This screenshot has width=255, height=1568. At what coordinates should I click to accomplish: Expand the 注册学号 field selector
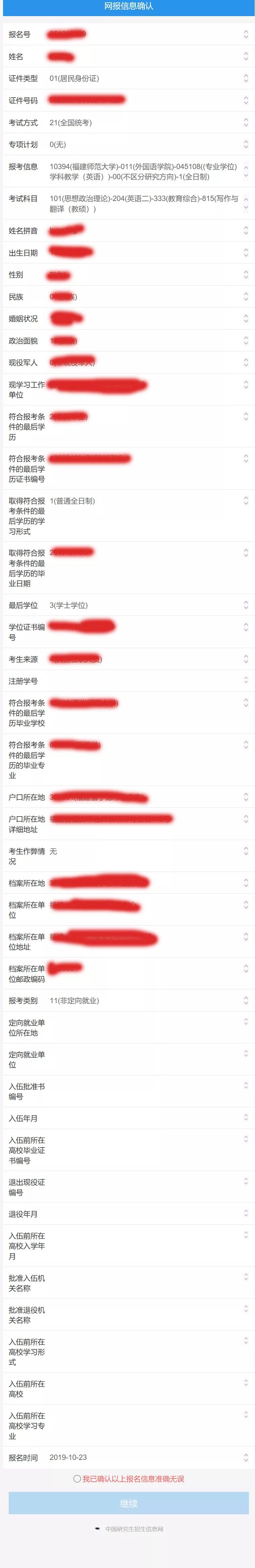[245, 681]
